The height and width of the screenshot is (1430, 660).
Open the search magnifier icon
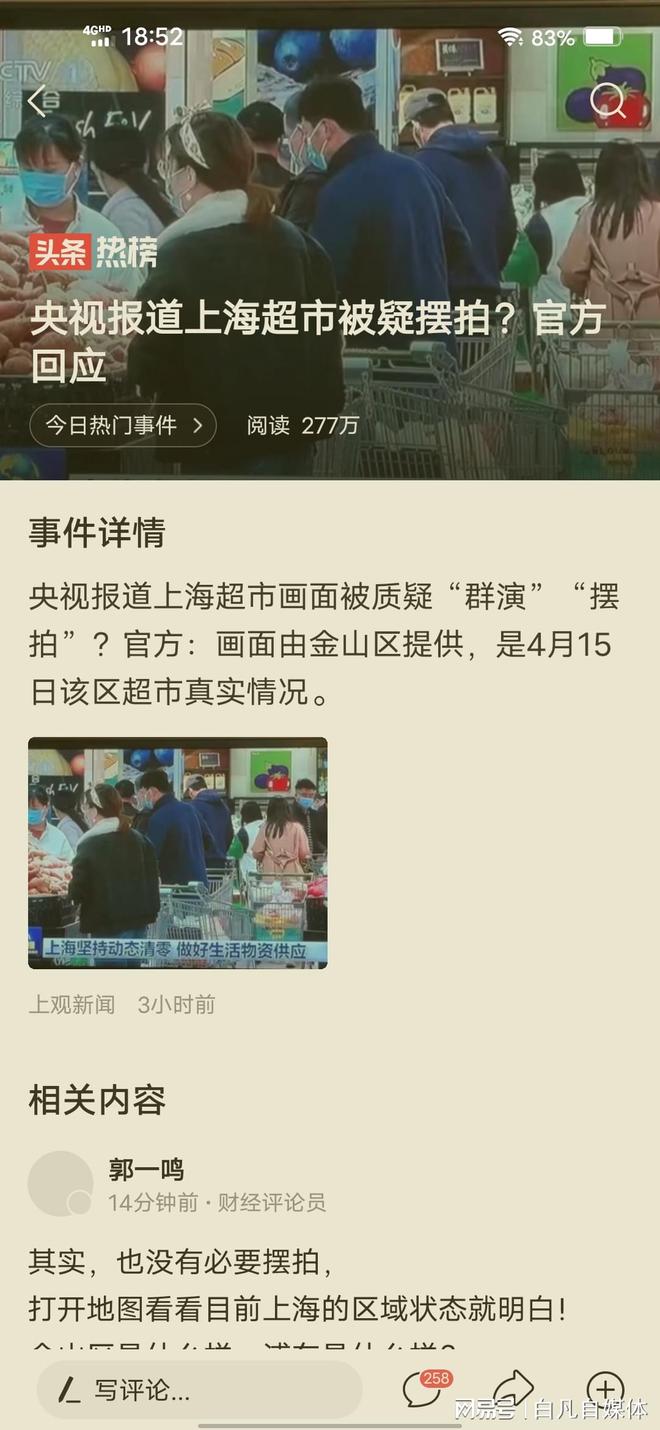point(606,100)
